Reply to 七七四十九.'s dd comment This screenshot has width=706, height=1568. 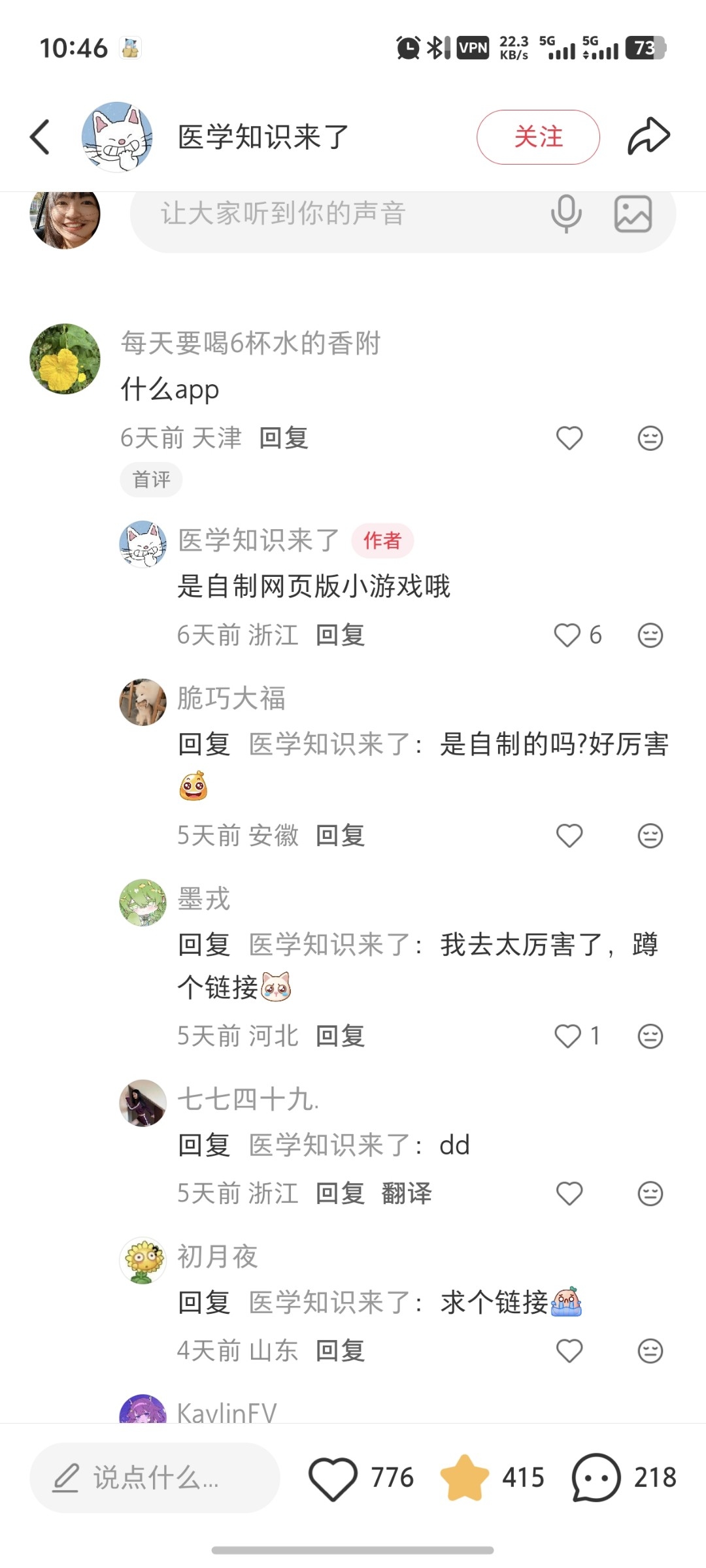coord(341,1194)
